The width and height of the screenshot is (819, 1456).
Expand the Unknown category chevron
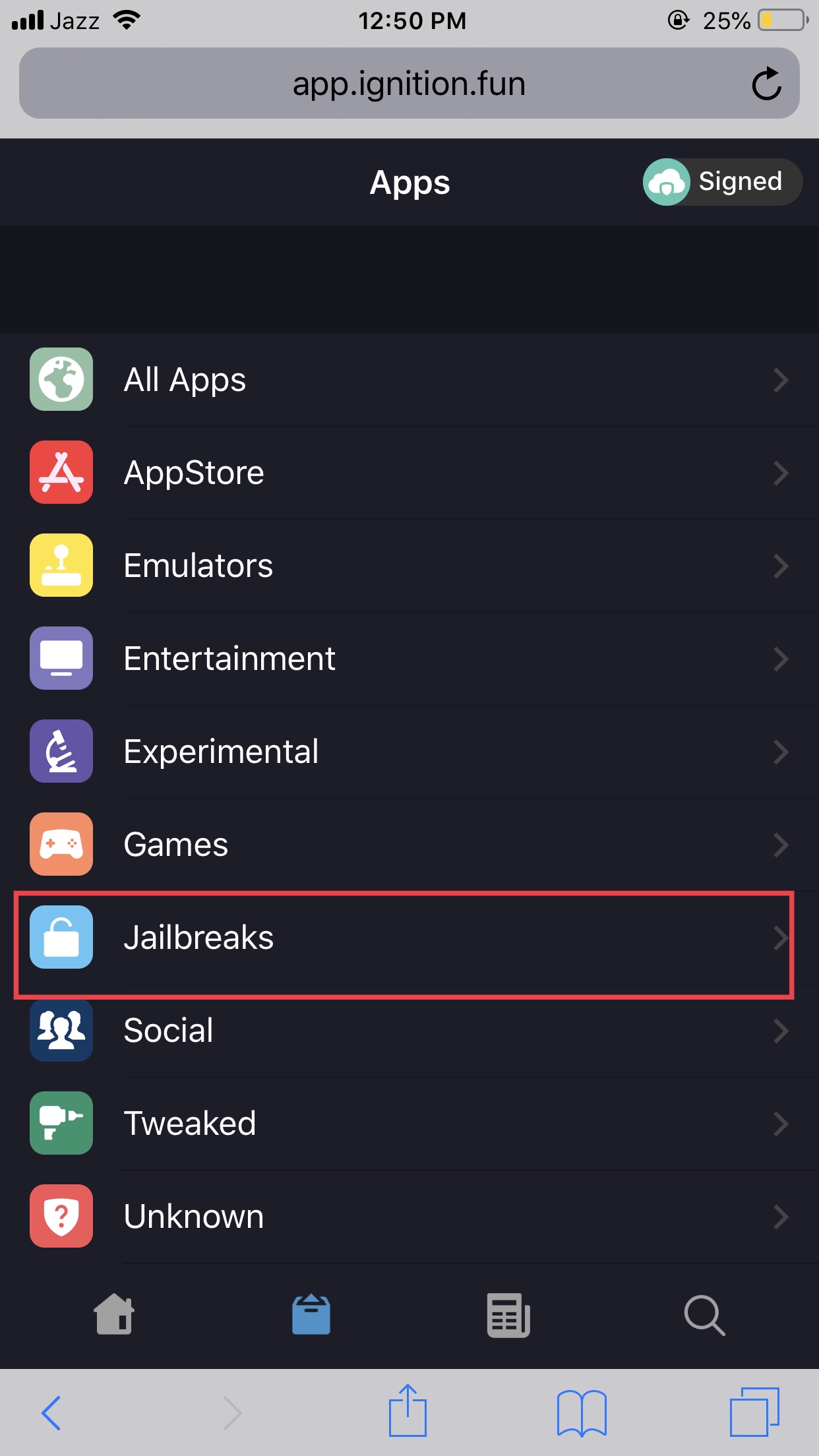(782, 1217)
